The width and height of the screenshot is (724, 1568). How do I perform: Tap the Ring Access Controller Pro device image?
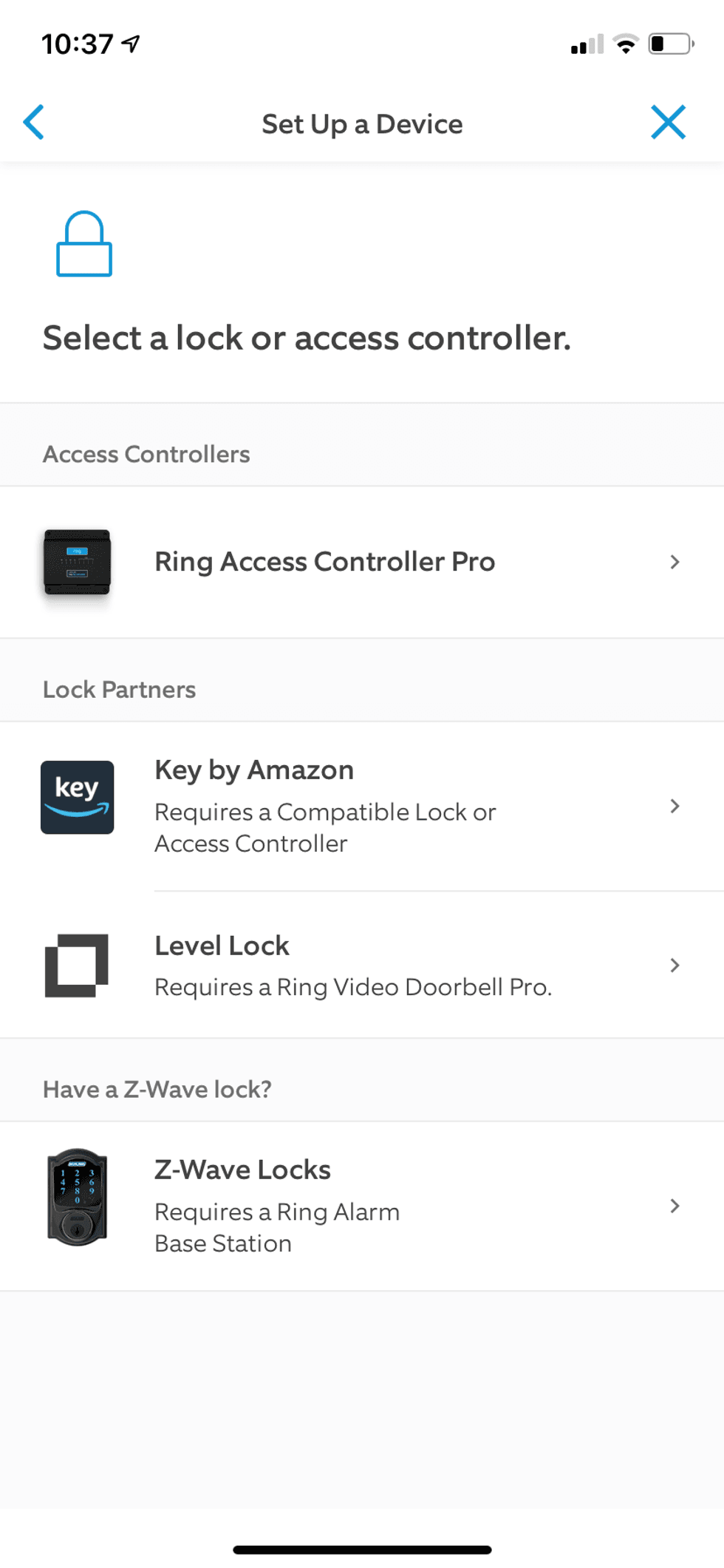[x=77, y=562]
